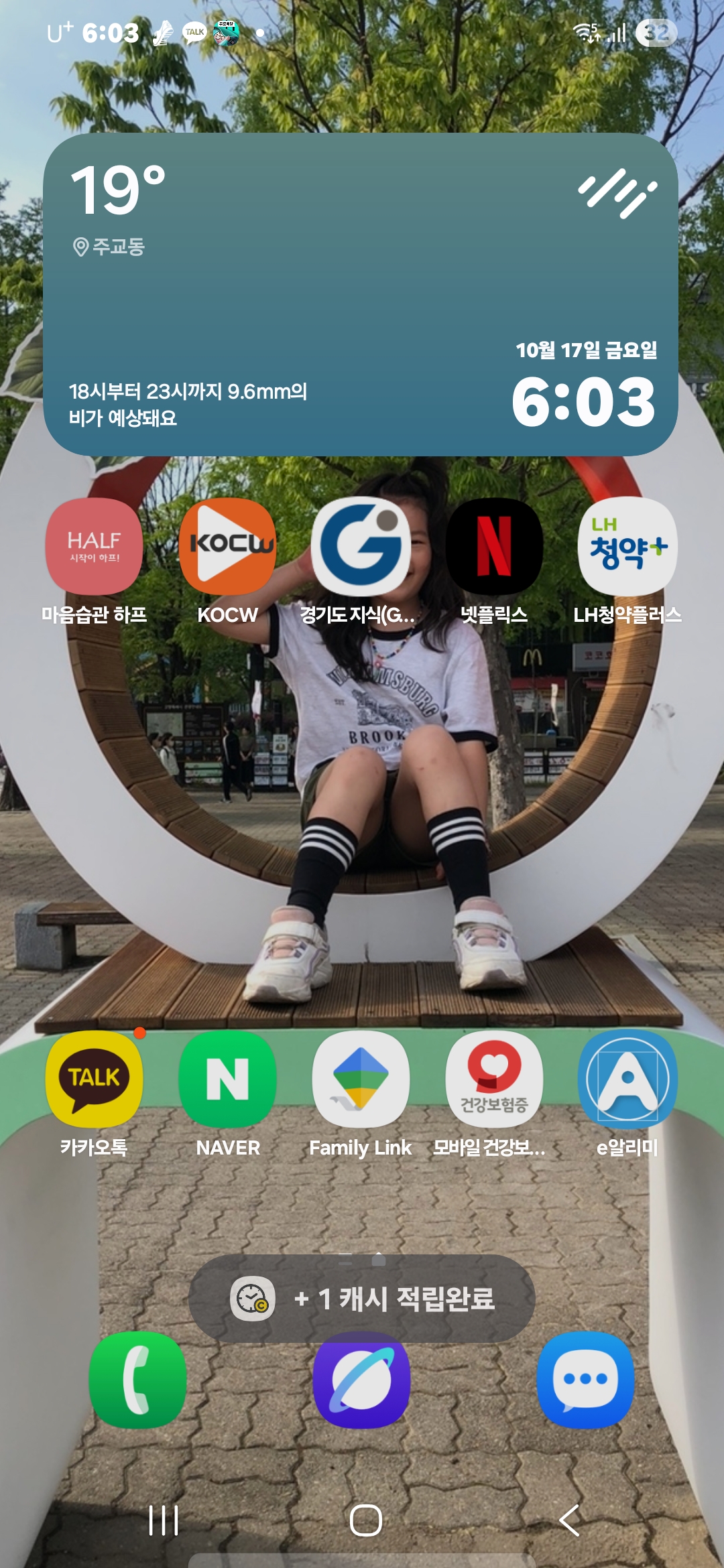Open the LH청약플러스 app
This screenshot has height=1568, width=724.
point(627,546)
